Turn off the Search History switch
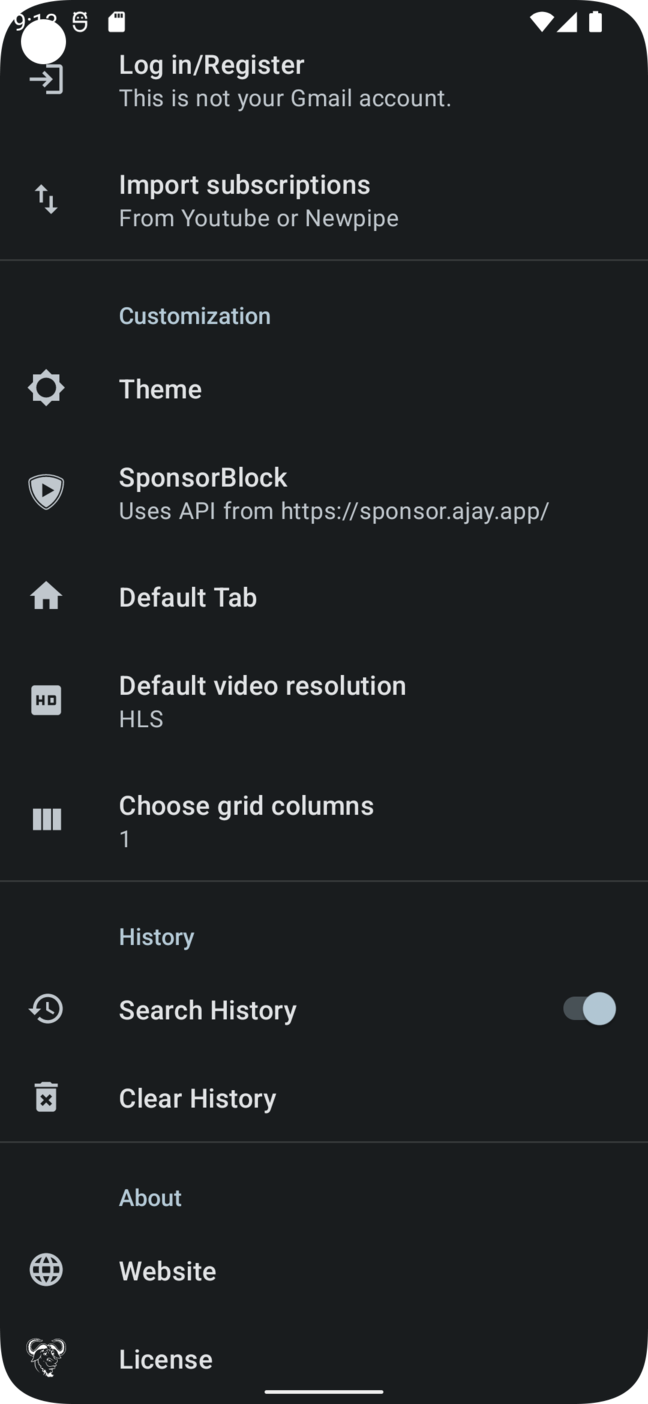 589,1009
